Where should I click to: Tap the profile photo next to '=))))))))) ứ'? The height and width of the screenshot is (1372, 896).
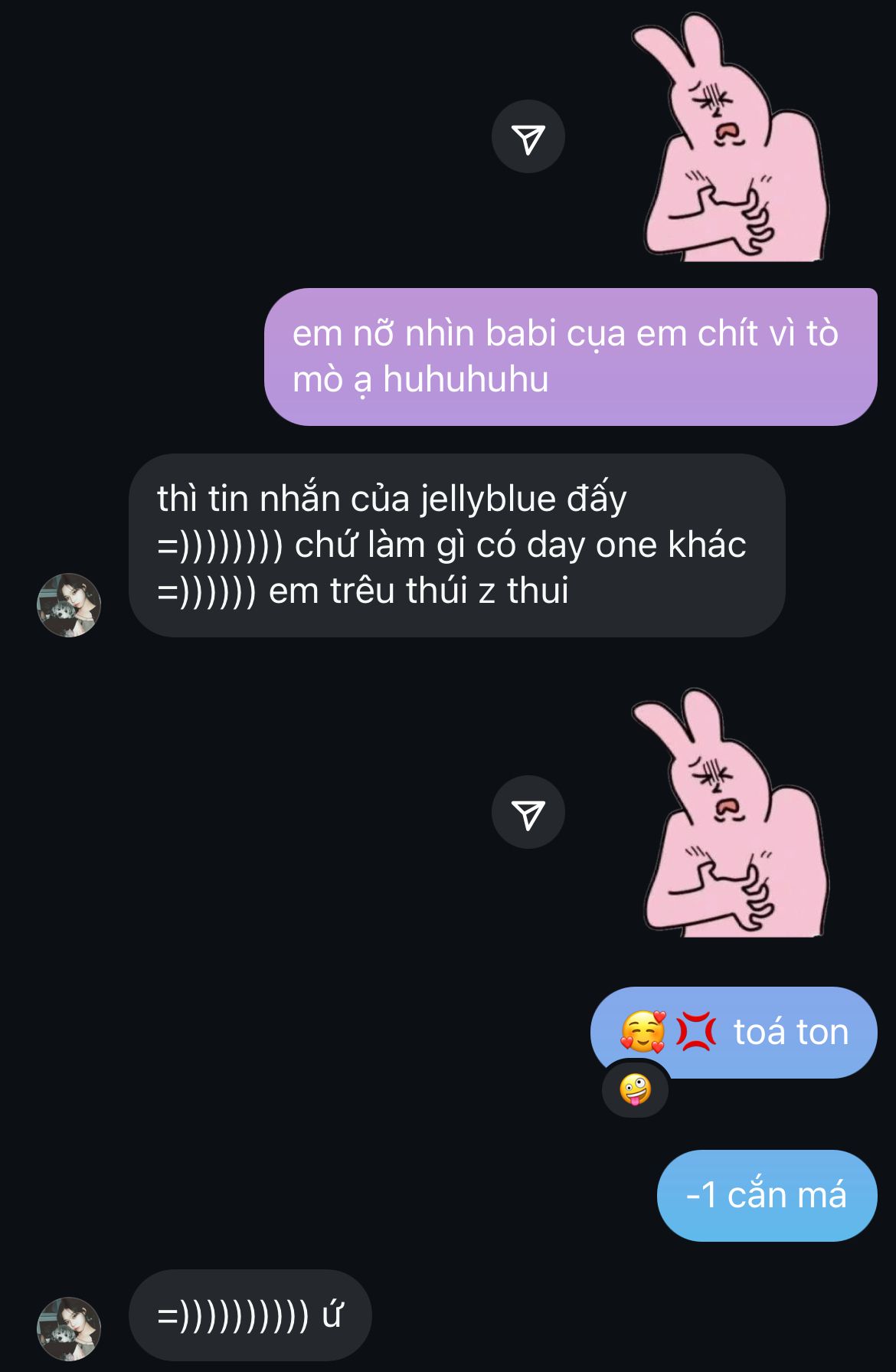coord(69,1328)
